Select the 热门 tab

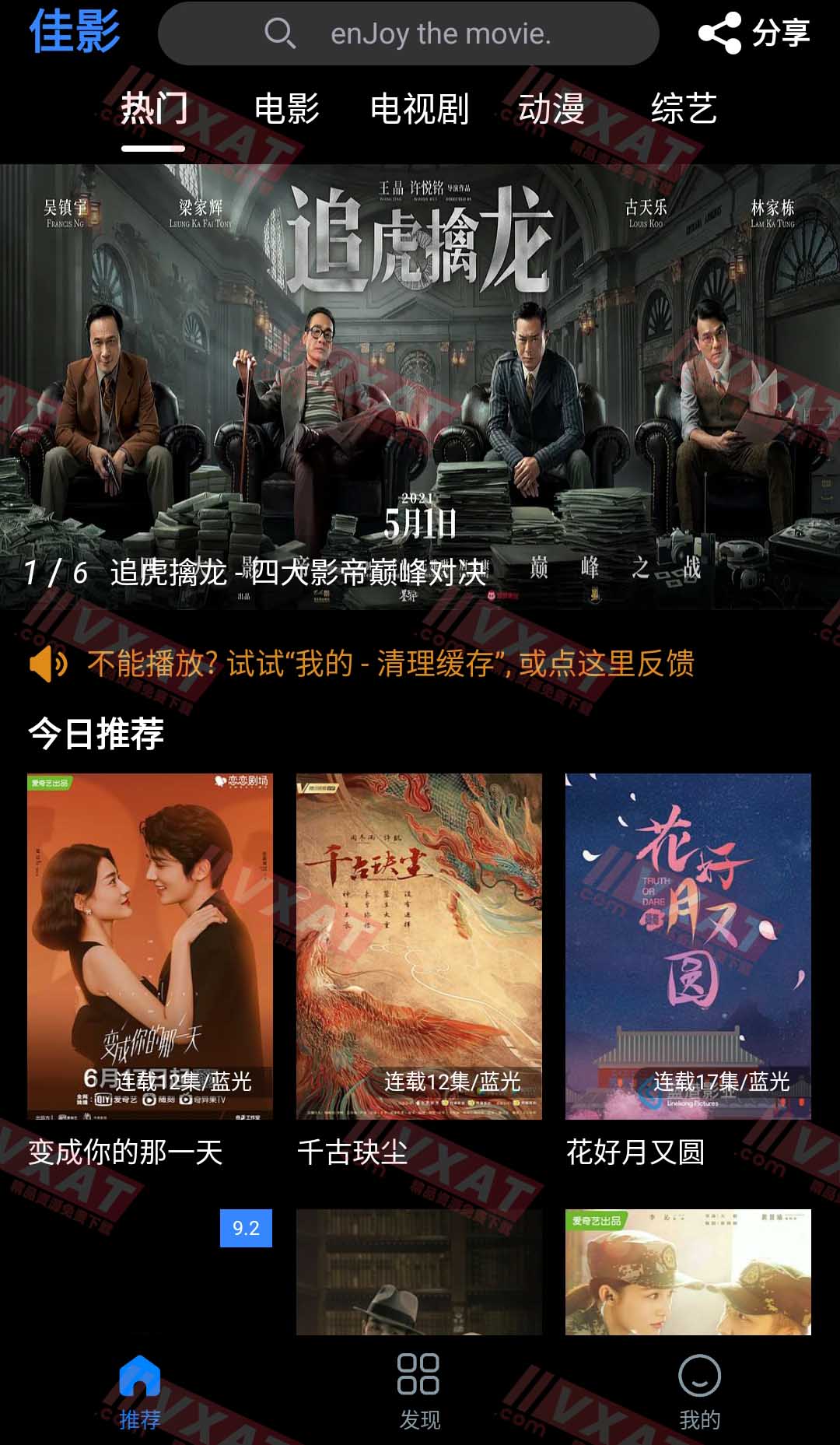tap(154, 109)
